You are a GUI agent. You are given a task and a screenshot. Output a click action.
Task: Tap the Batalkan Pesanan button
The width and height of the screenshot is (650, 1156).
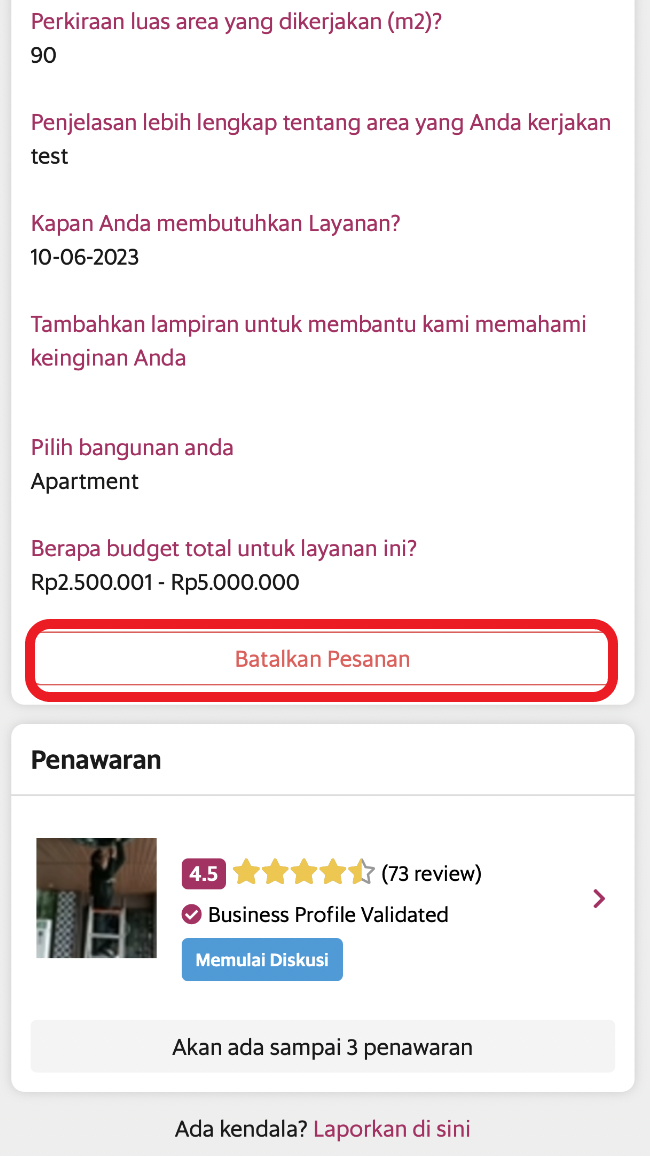[322, 660]
